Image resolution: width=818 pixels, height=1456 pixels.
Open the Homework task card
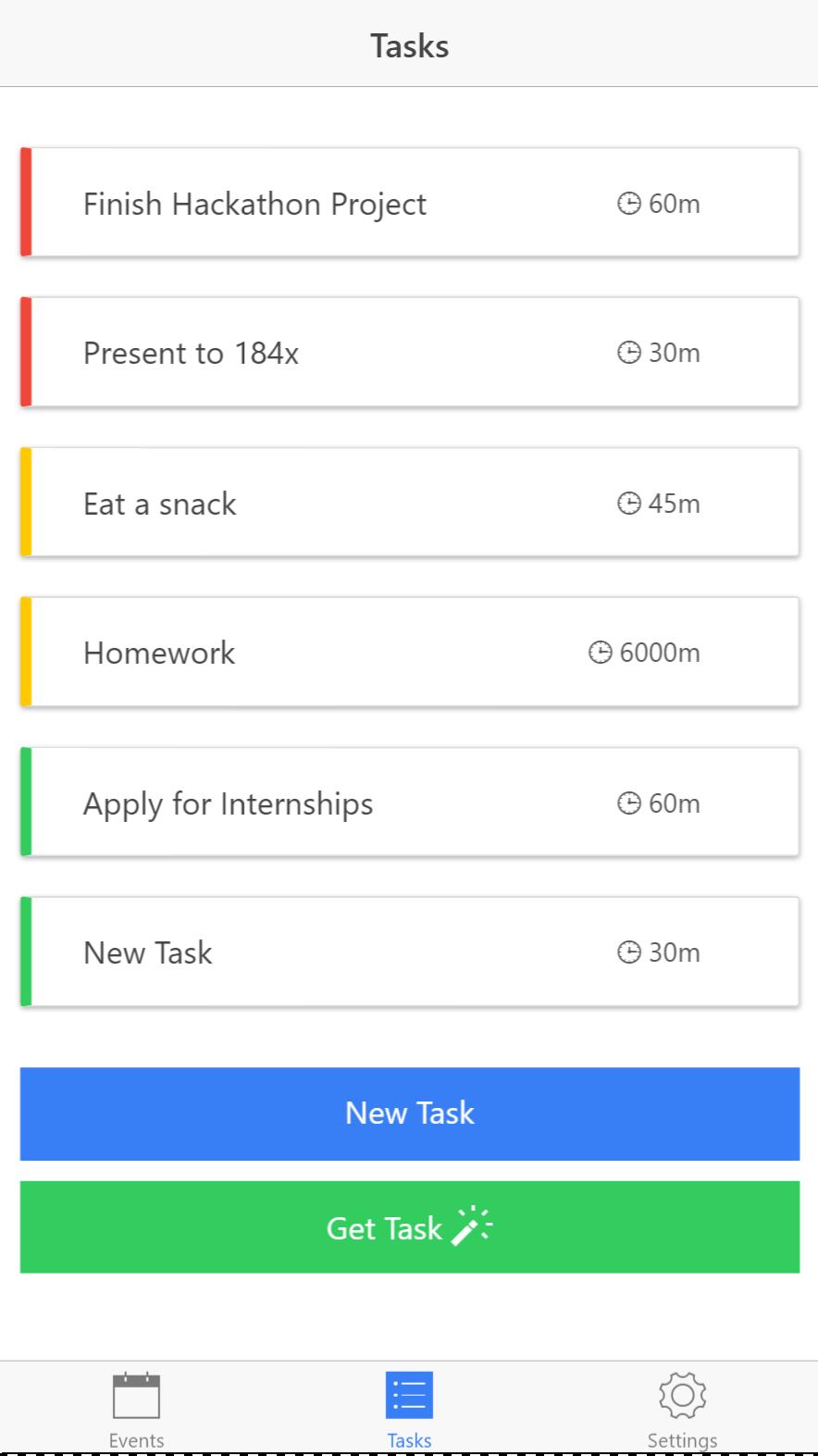pos(410,653)
